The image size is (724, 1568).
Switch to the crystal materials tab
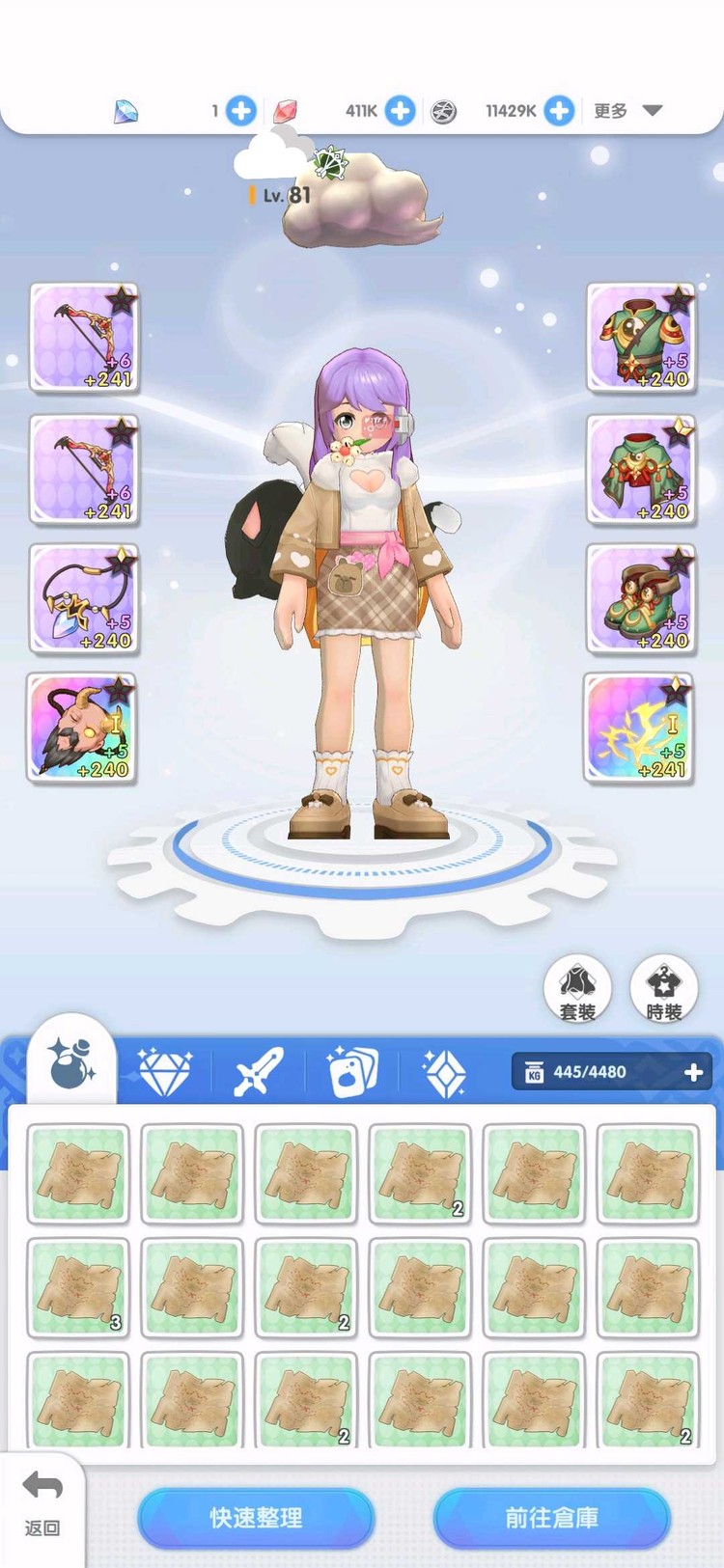444,1071
